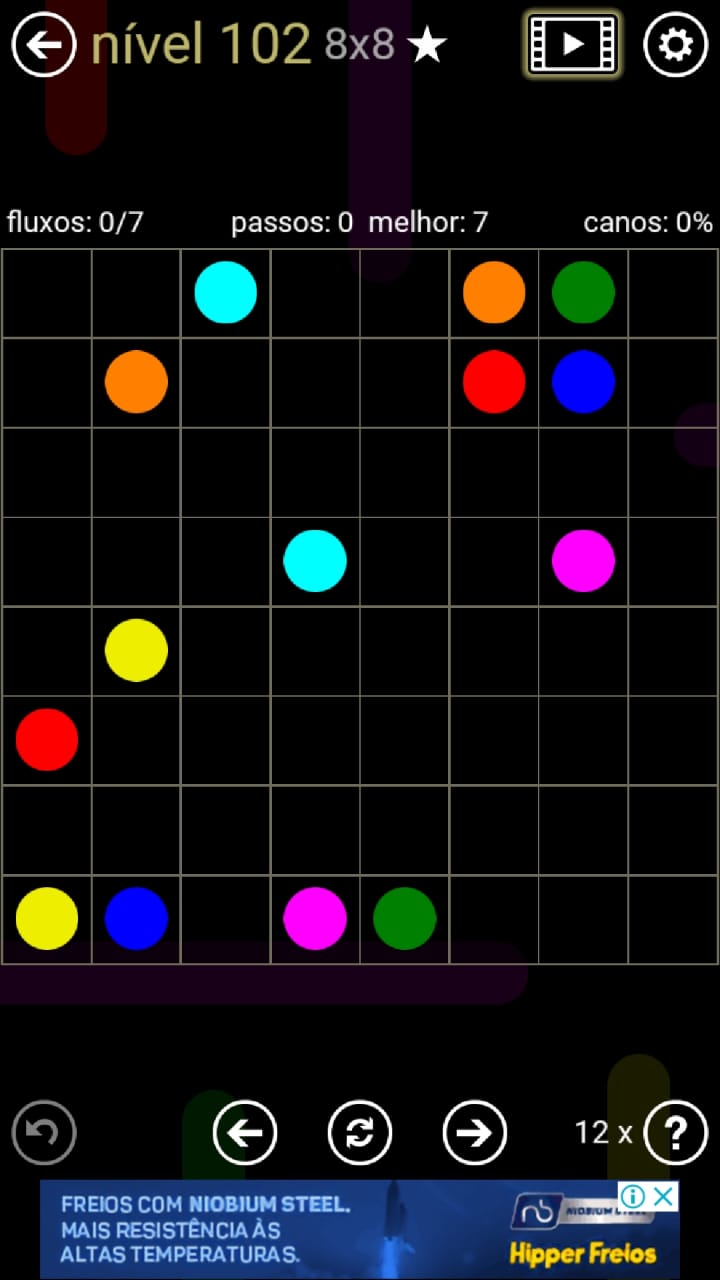
Task: Skip to the next level
Action: [475, 1132]
